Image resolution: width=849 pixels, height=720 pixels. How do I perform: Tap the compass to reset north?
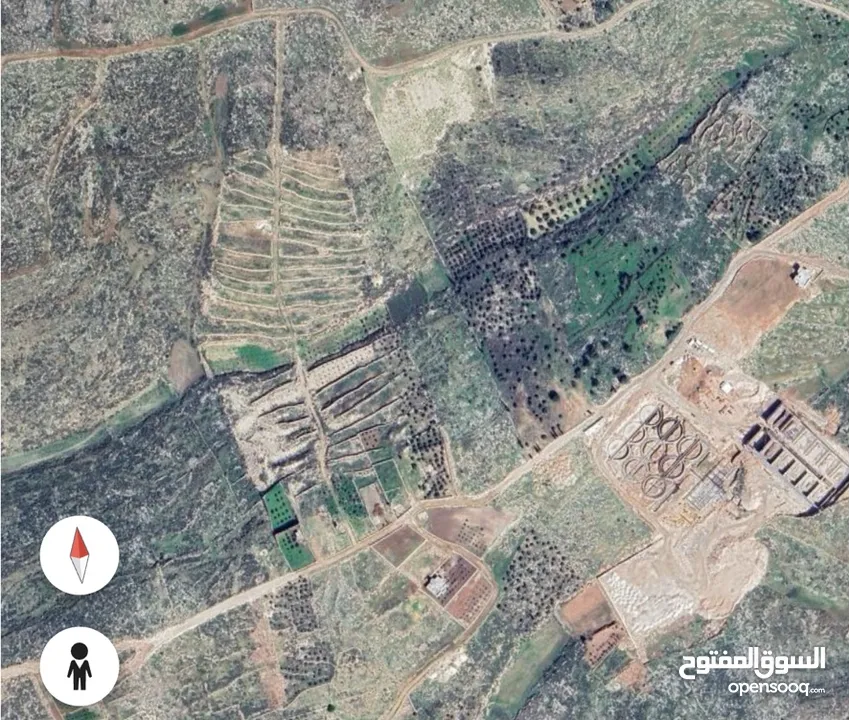79,555
